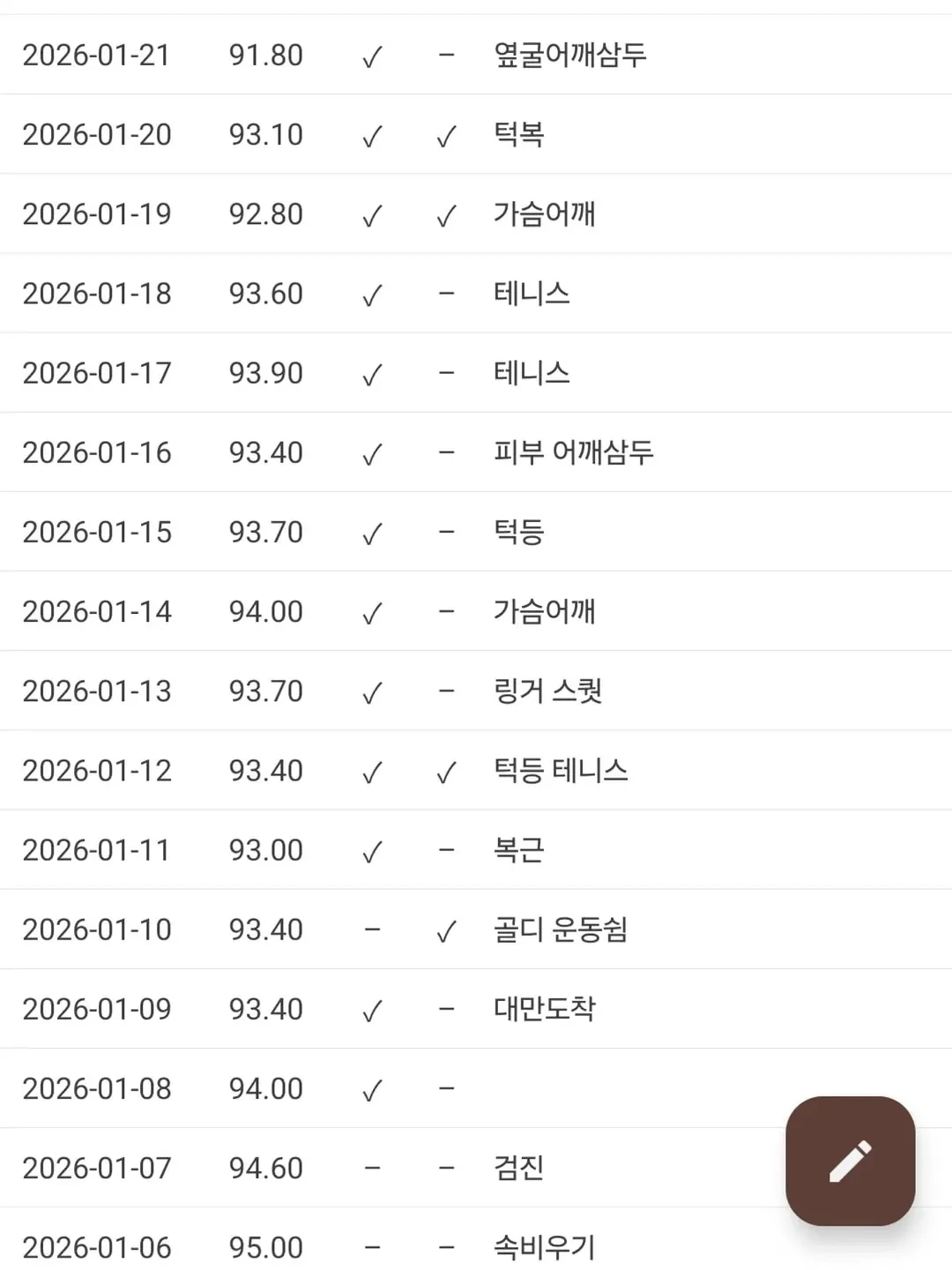
Task: Select the 가슴어깨 entry for 2026-01-19
Action: 542,213
